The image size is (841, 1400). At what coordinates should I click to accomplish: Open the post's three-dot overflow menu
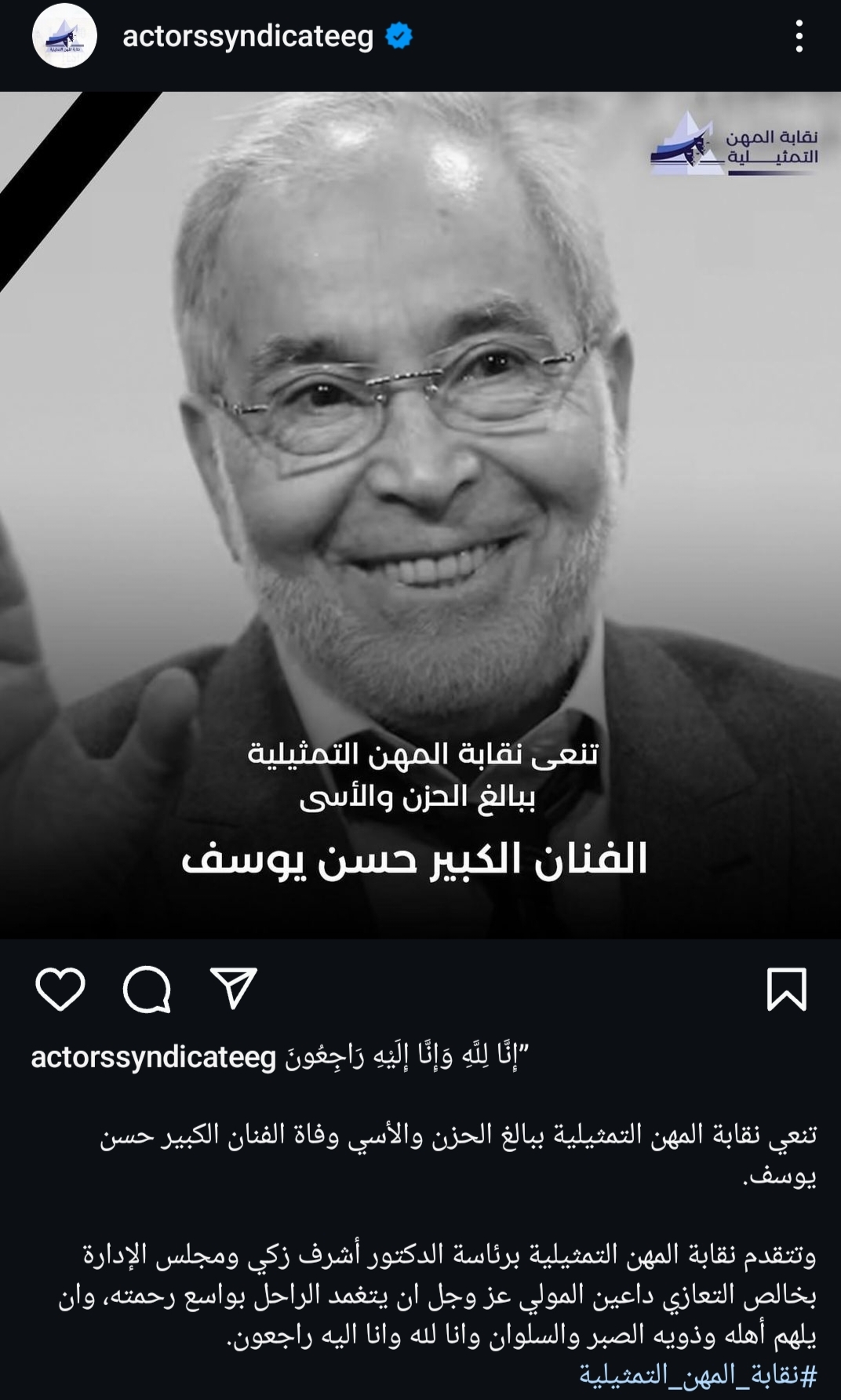coord(799,37)
